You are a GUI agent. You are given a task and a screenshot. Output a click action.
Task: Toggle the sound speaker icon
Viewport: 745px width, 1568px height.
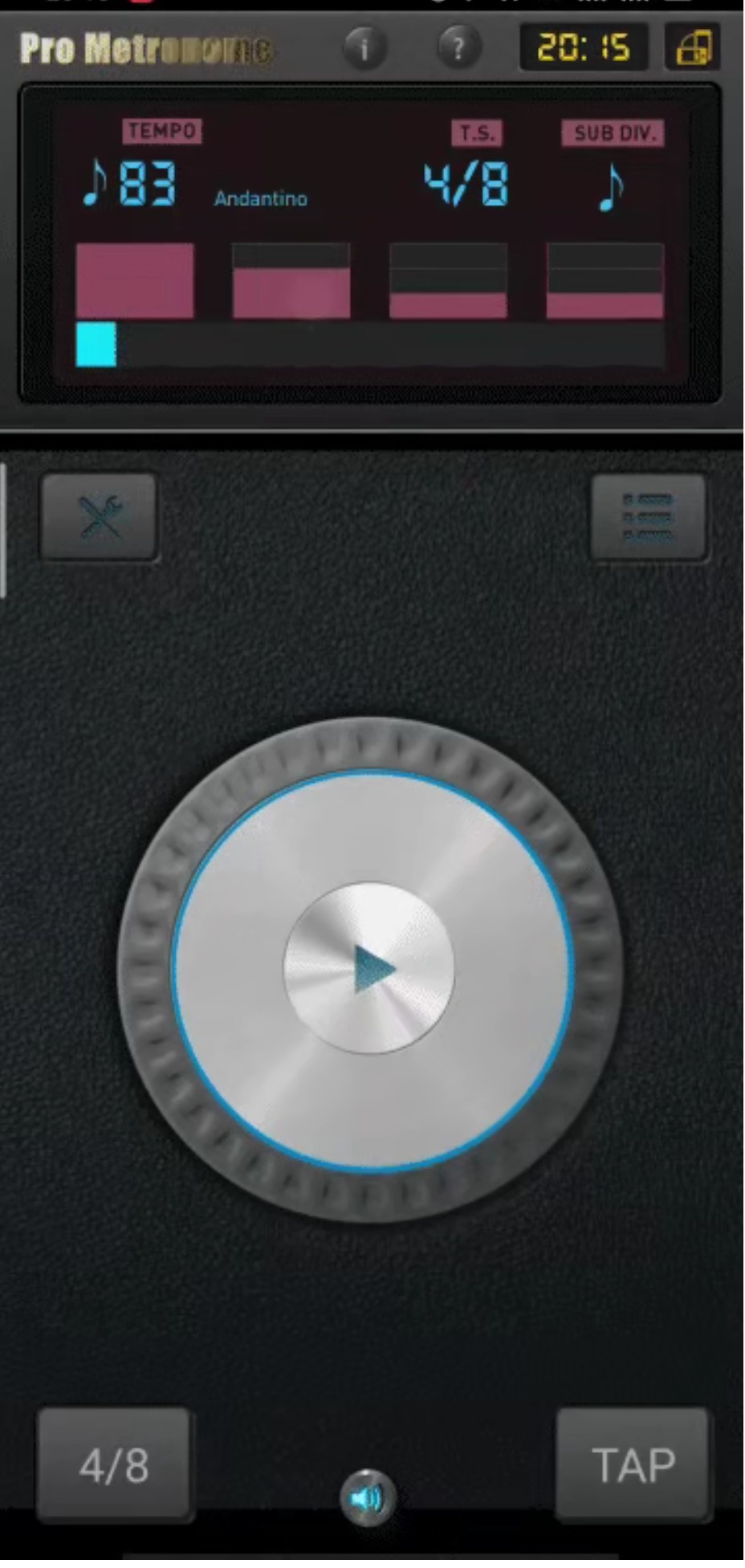point(368,1498)
